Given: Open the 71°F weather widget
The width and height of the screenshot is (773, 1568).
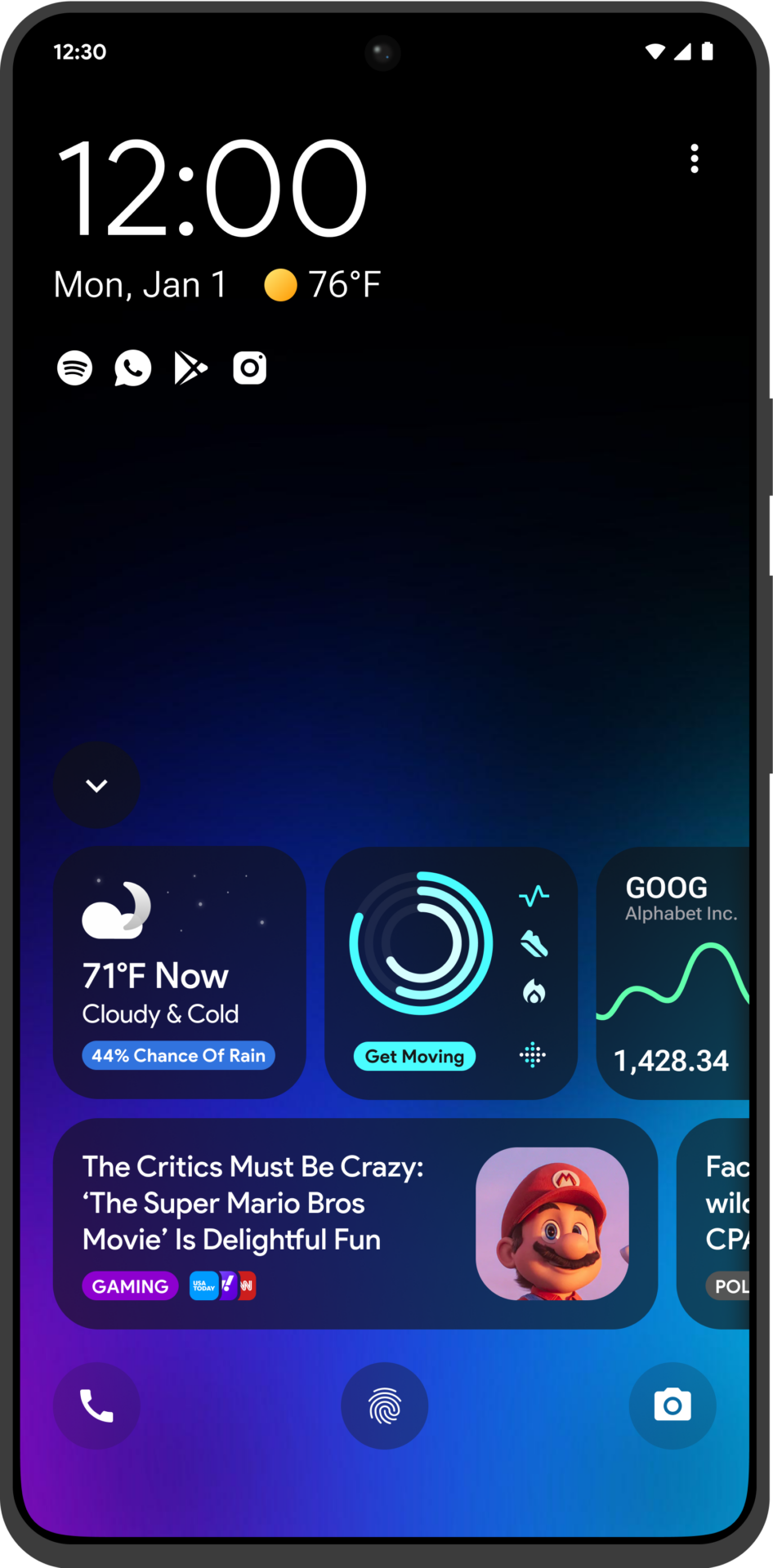Looking at the screenshot, I should [180, 973].
